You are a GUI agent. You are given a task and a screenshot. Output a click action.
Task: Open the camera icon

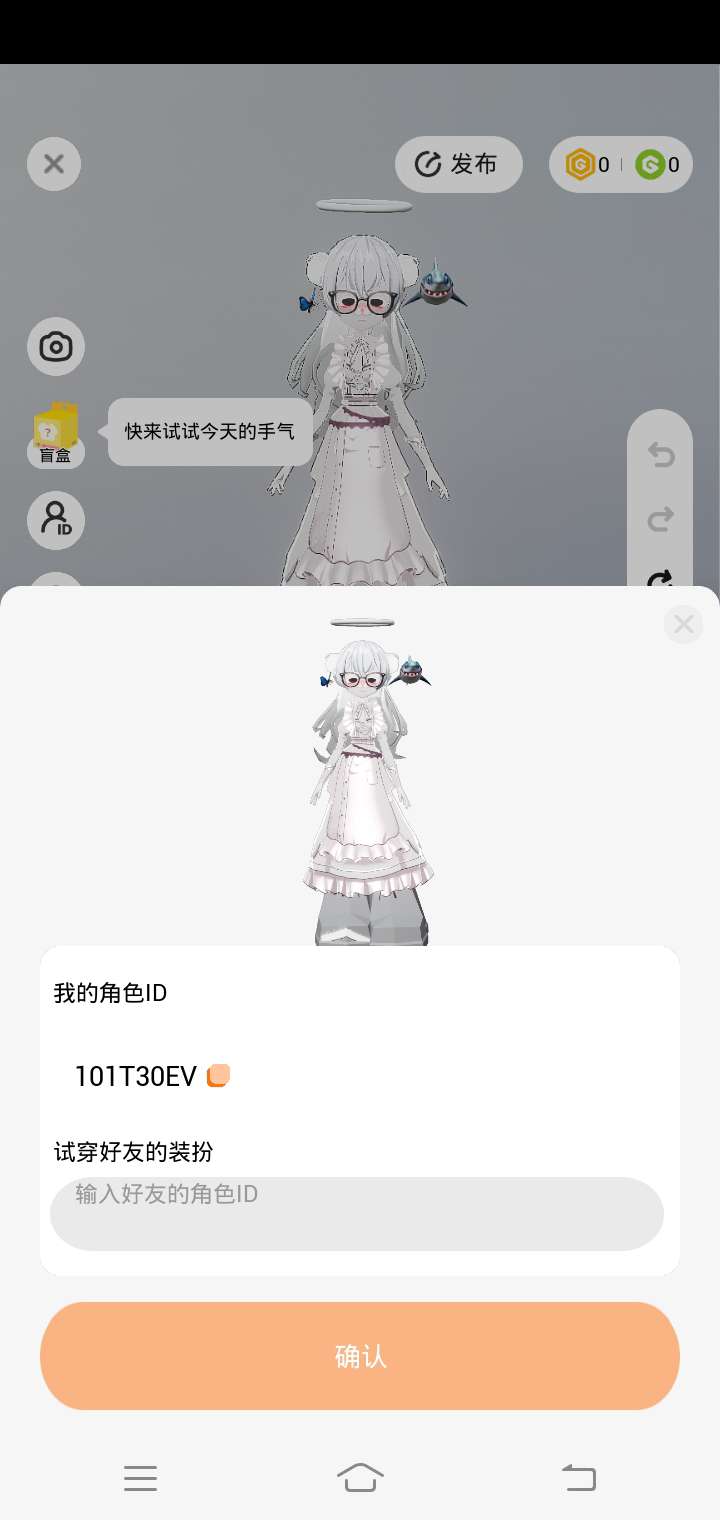(56, 347)
